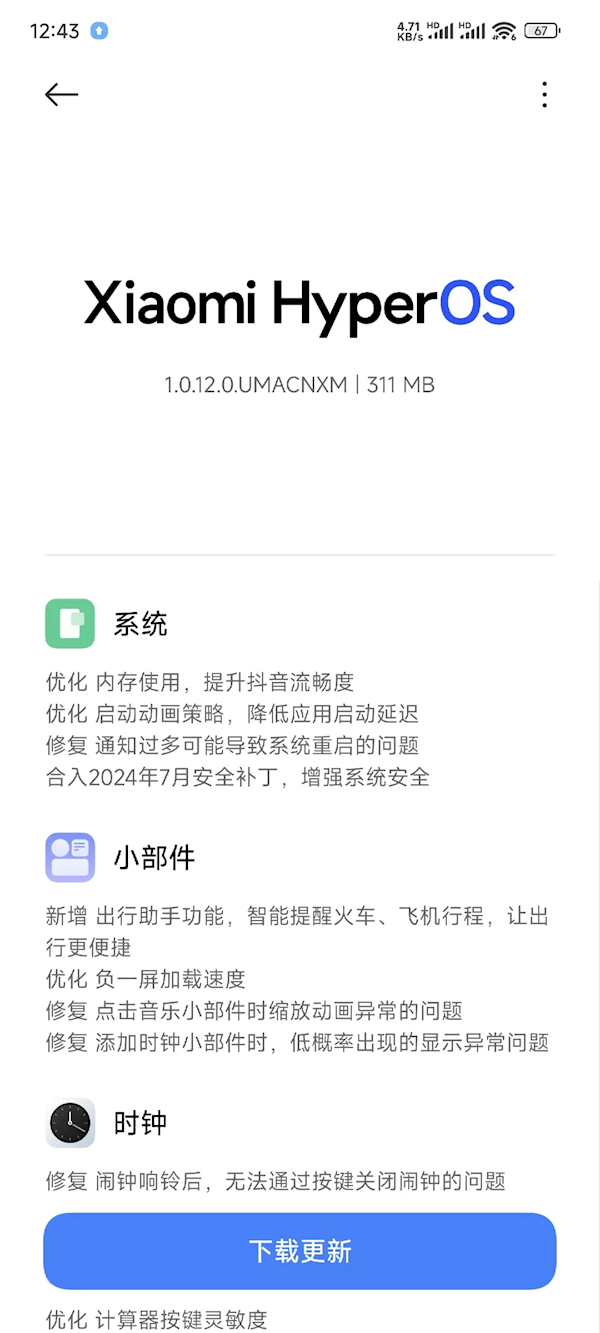Image resolution: width=600 pixels, height=1333 pixels.
Task: Go back using the arrow icon
Action: [x=61, y=94]
